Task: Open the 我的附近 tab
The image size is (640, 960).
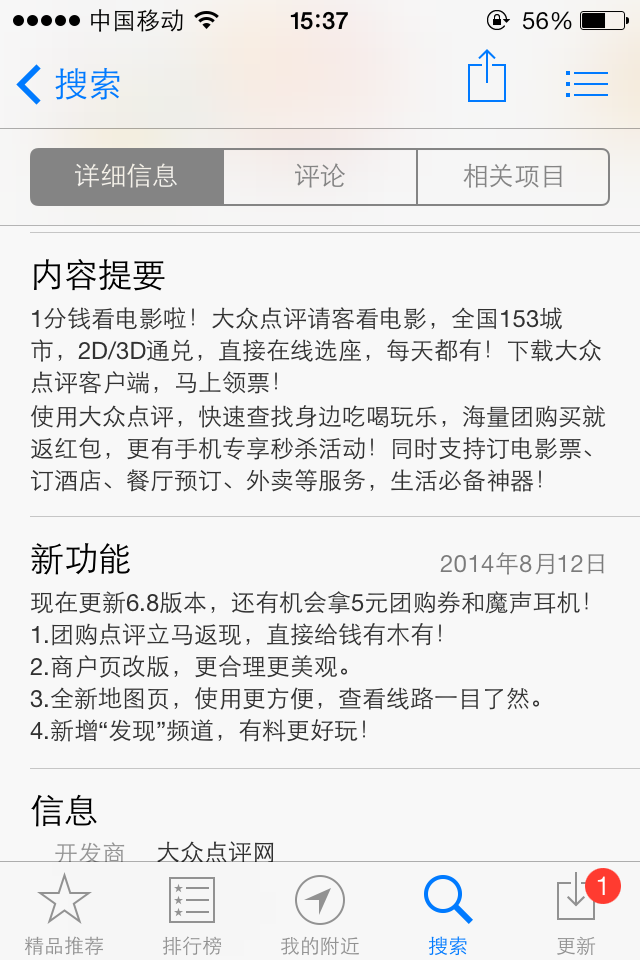Action: pos(320,912)
